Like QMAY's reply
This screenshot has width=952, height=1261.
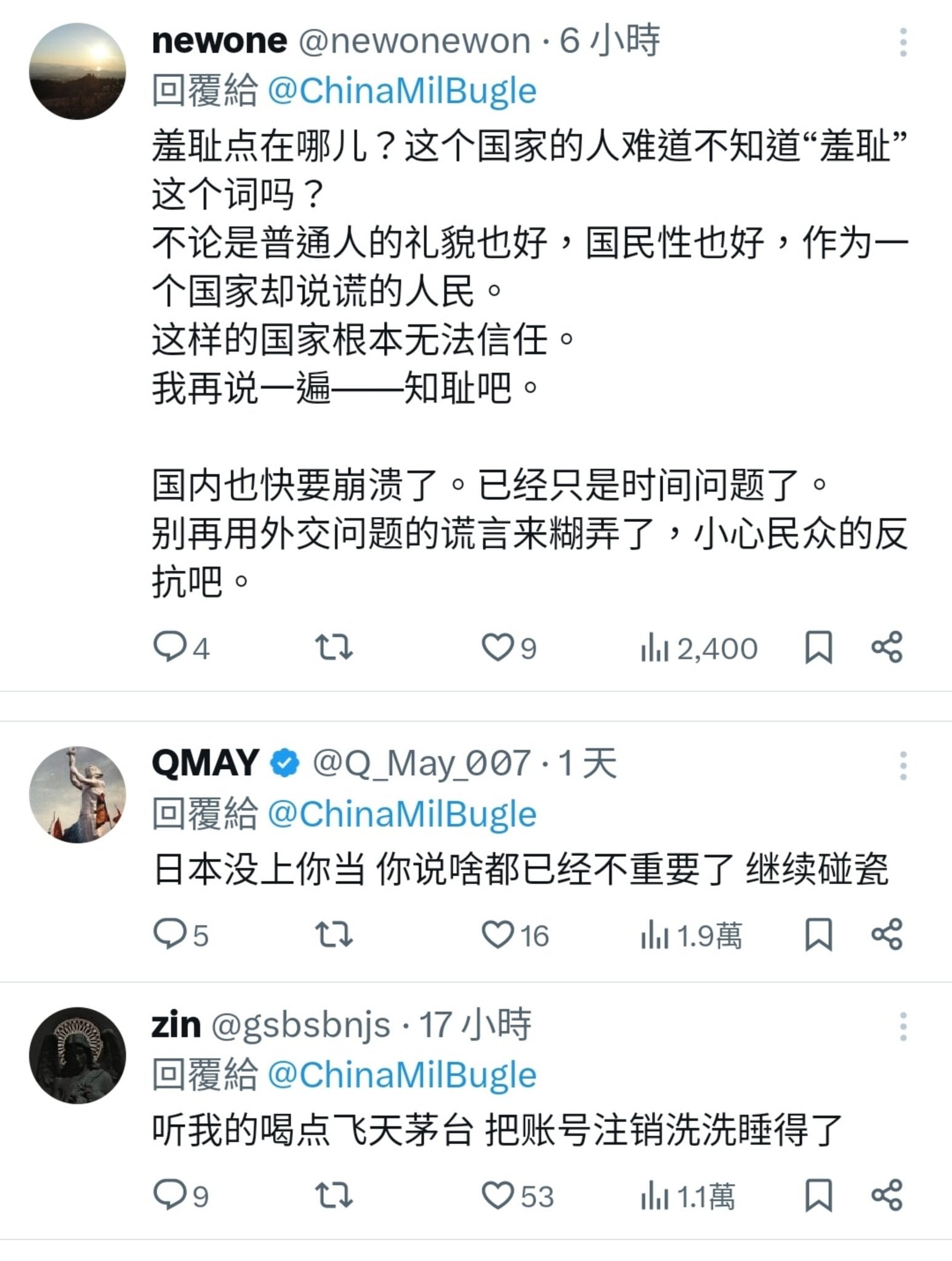coord(498,935)
